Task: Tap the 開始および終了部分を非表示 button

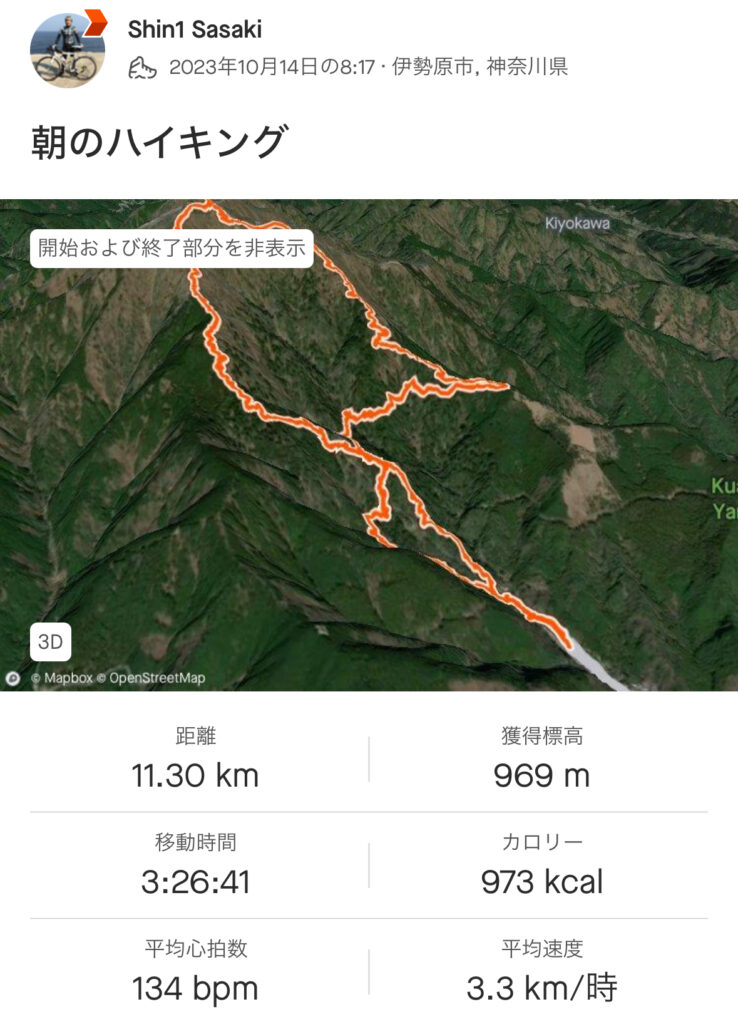Action: (171, 248)
